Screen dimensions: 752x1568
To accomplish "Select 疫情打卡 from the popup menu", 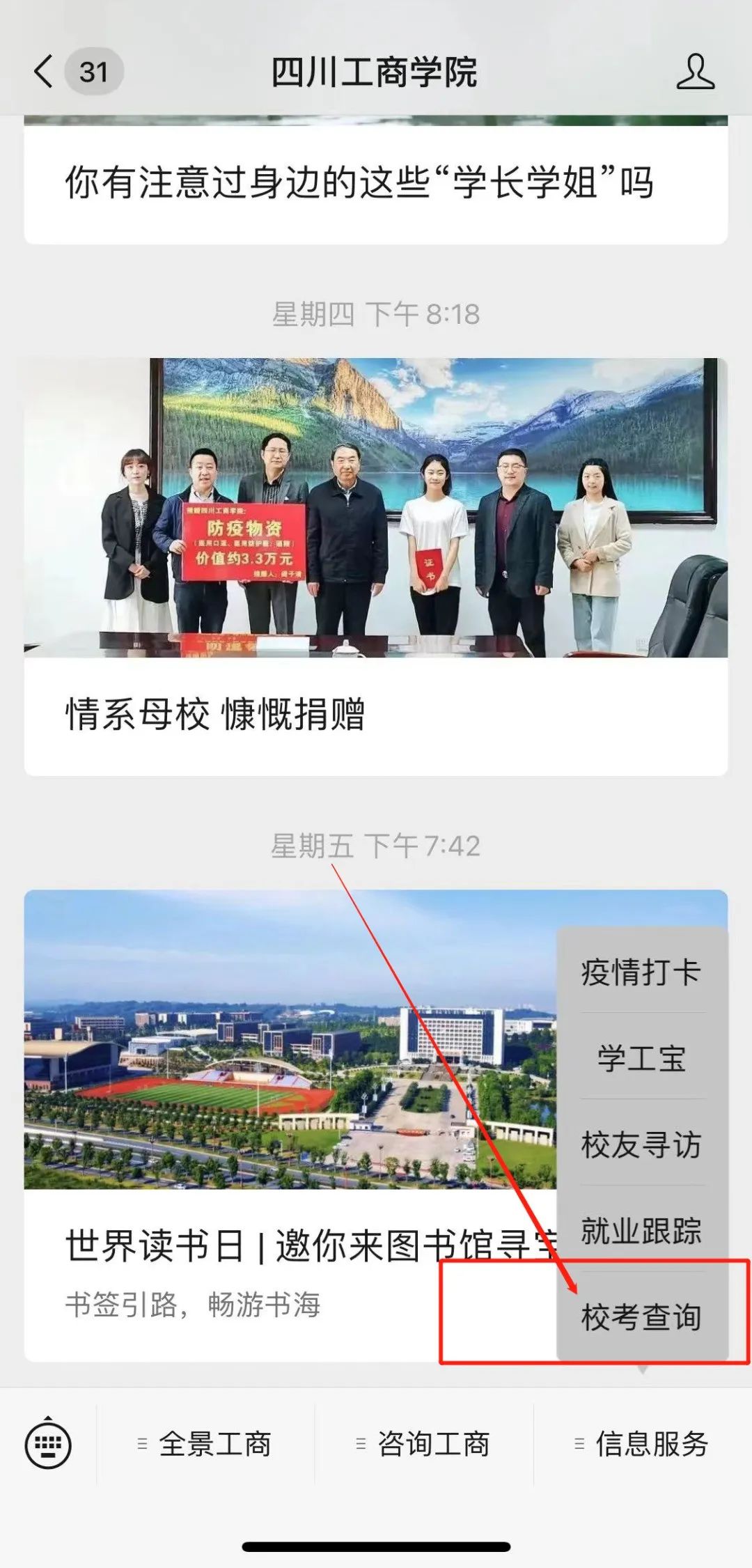I will [641, 972].
